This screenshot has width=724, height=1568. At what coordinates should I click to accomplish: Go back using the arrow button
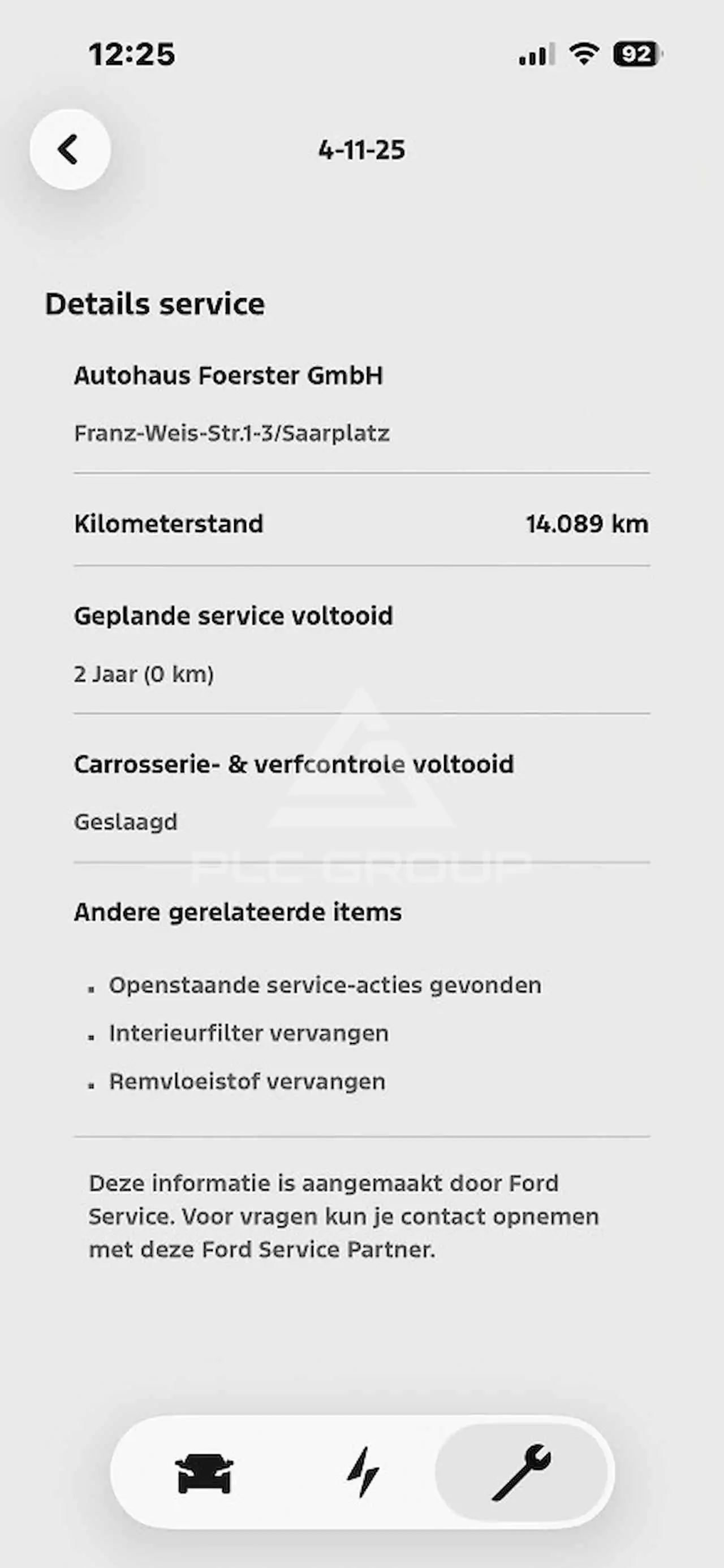click(x=70, y=149)
